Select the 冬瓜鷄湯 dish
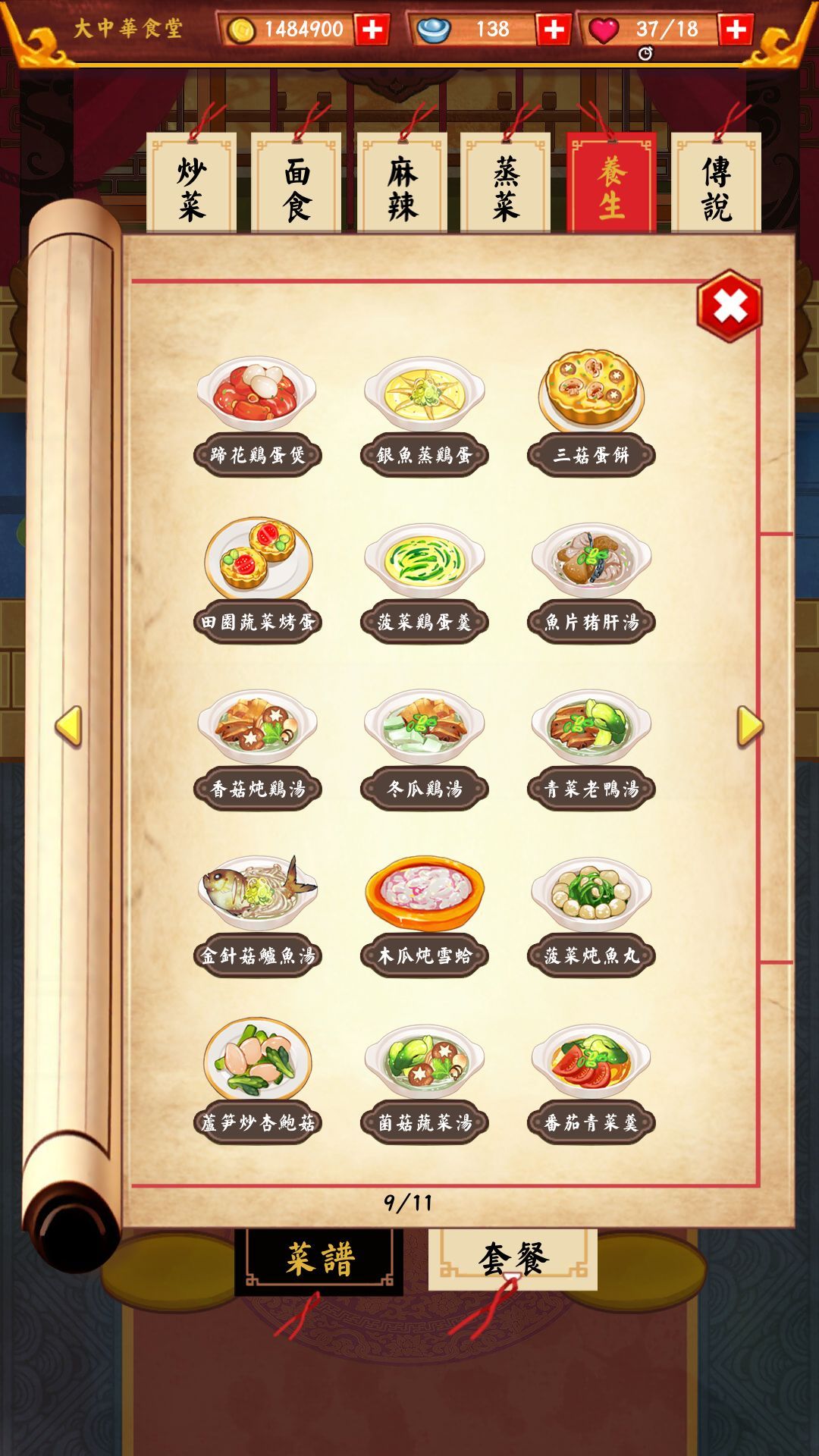Image resolution: width=819 pixels, height=1456 pixels. [424, 728]
